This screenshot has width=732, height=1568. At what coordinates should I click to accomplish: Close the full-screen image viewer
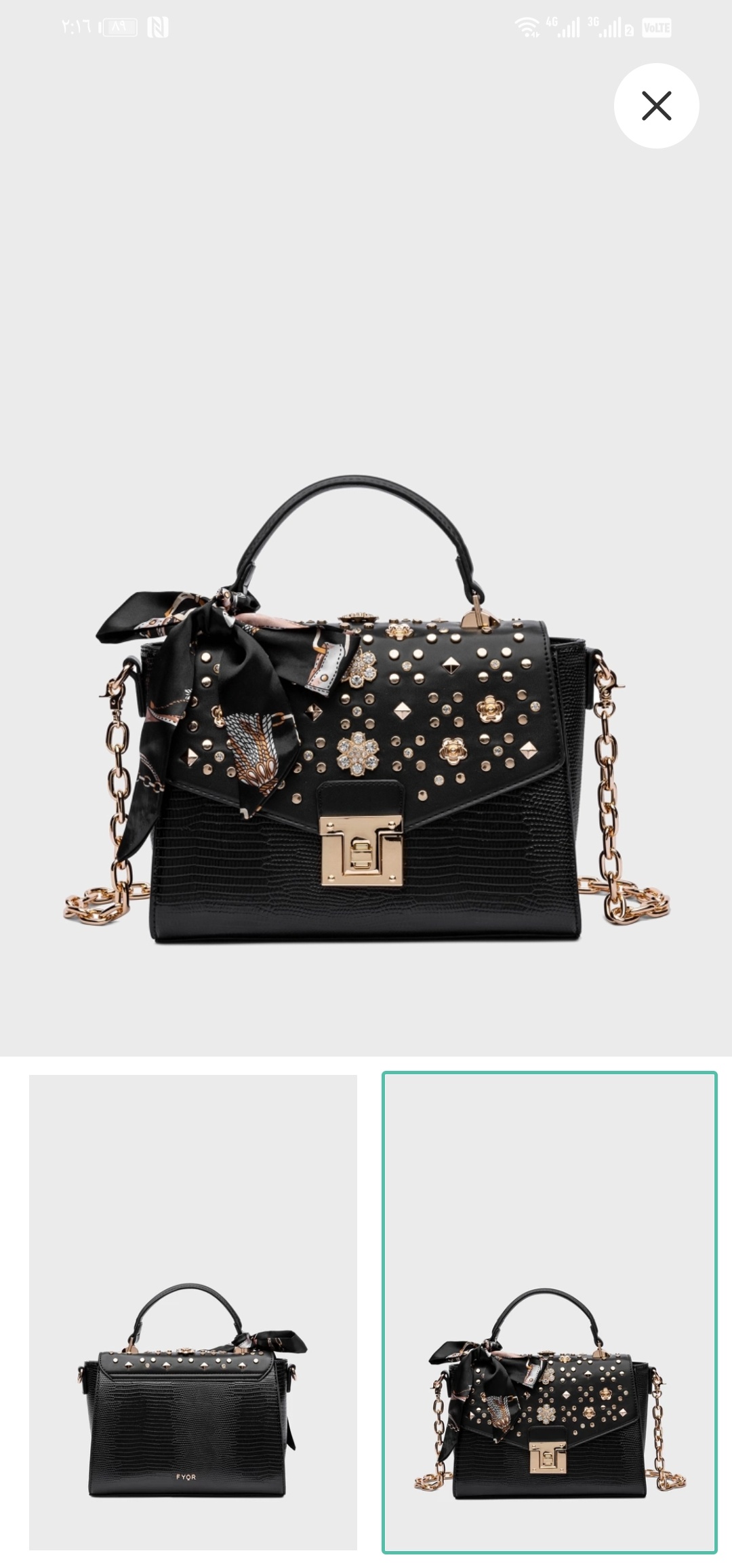click(656, 106)
